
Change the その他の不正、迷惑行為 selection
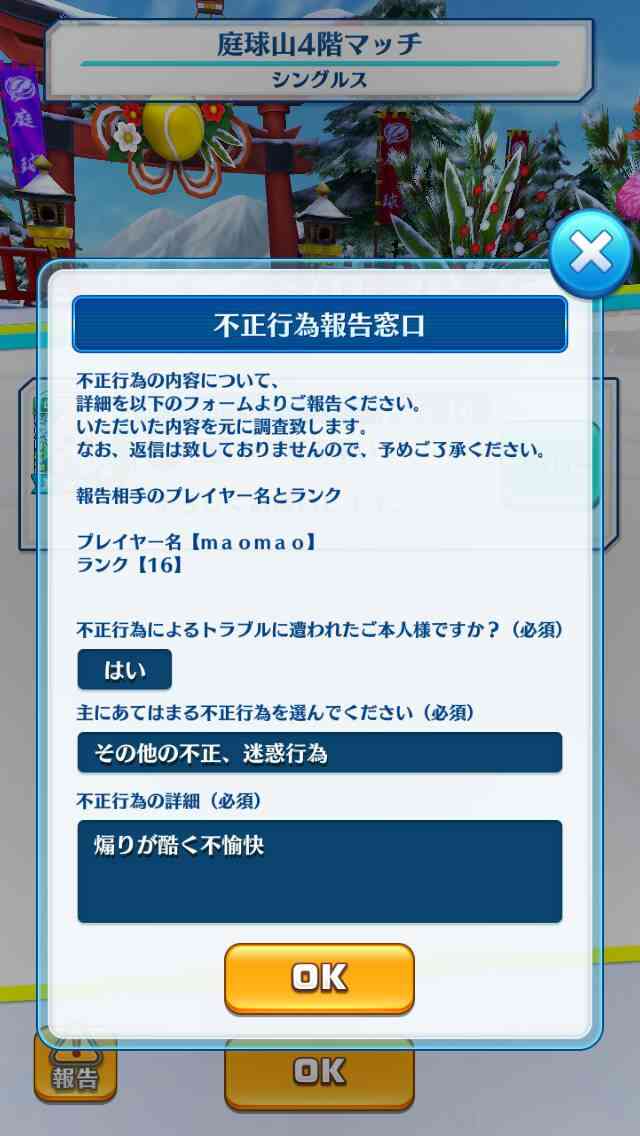coord(320,753)
